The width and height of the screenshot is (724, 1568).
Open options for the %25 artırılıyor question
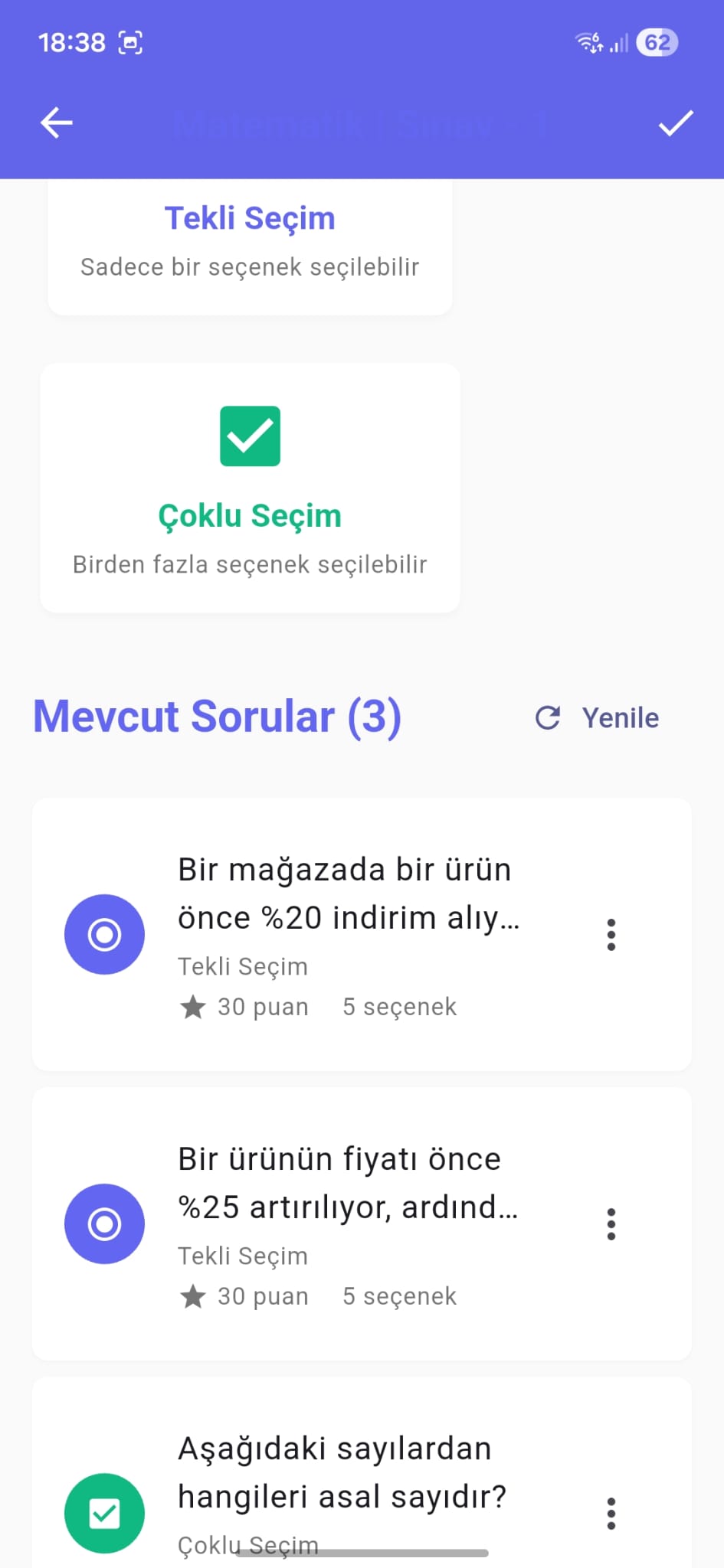[611, 1224]
